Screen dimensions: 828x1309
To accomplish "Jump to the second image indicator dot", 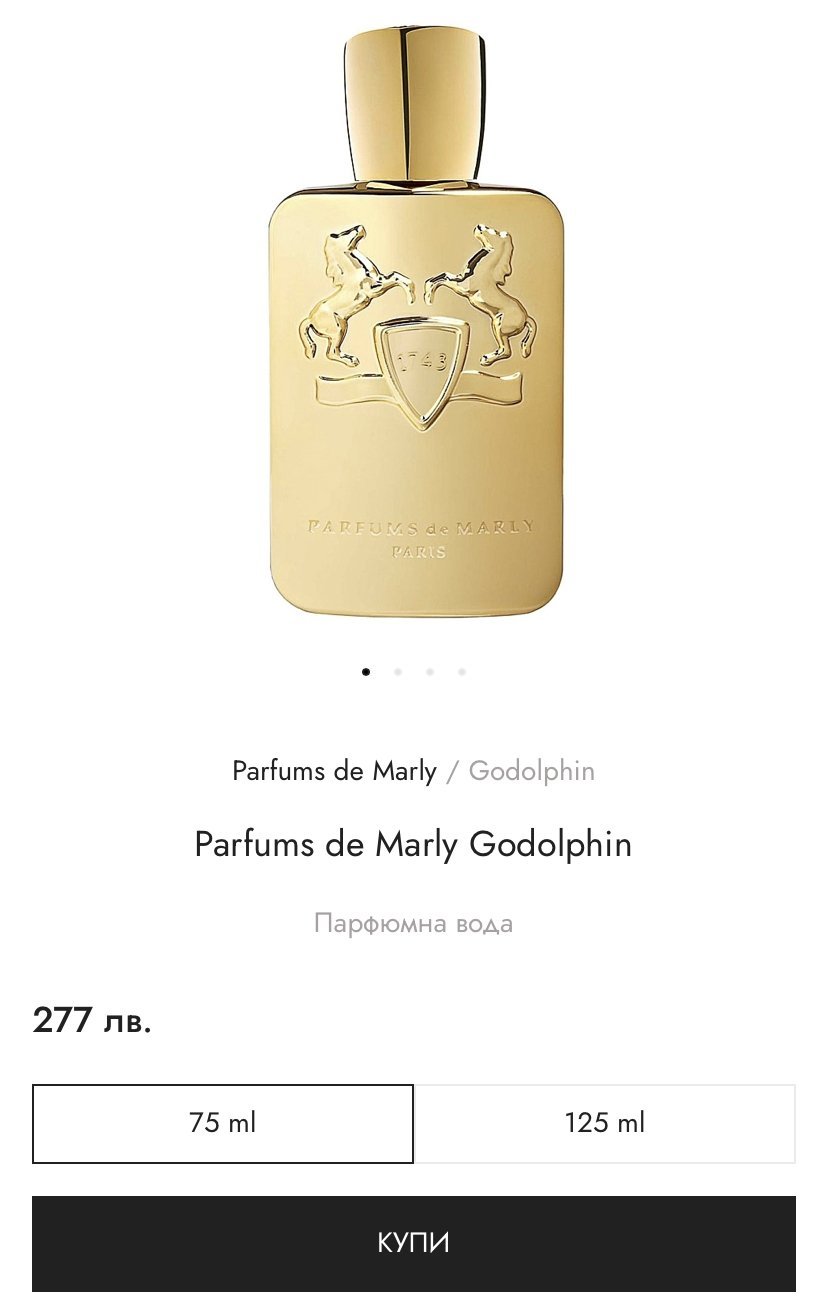I will [x=398, y=672].
